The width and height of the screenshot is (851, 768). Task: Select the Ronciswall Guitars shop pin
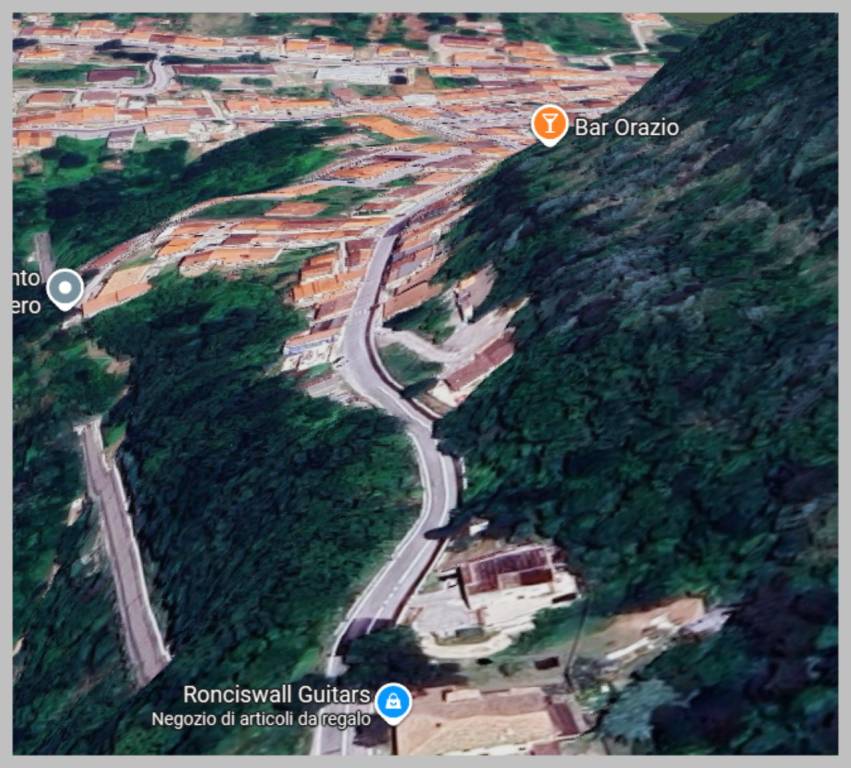pos(393,702)
